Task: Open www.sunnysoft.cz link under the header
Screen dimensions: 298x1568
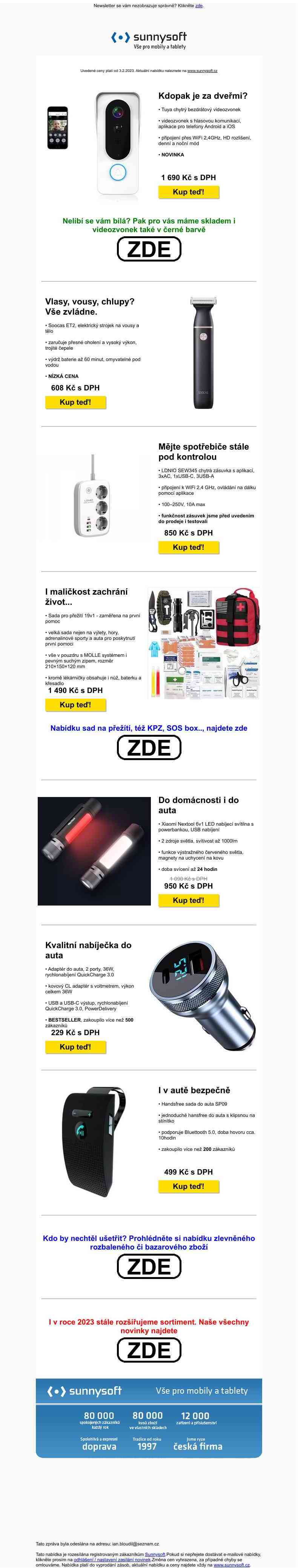Action: coord(202,71)
